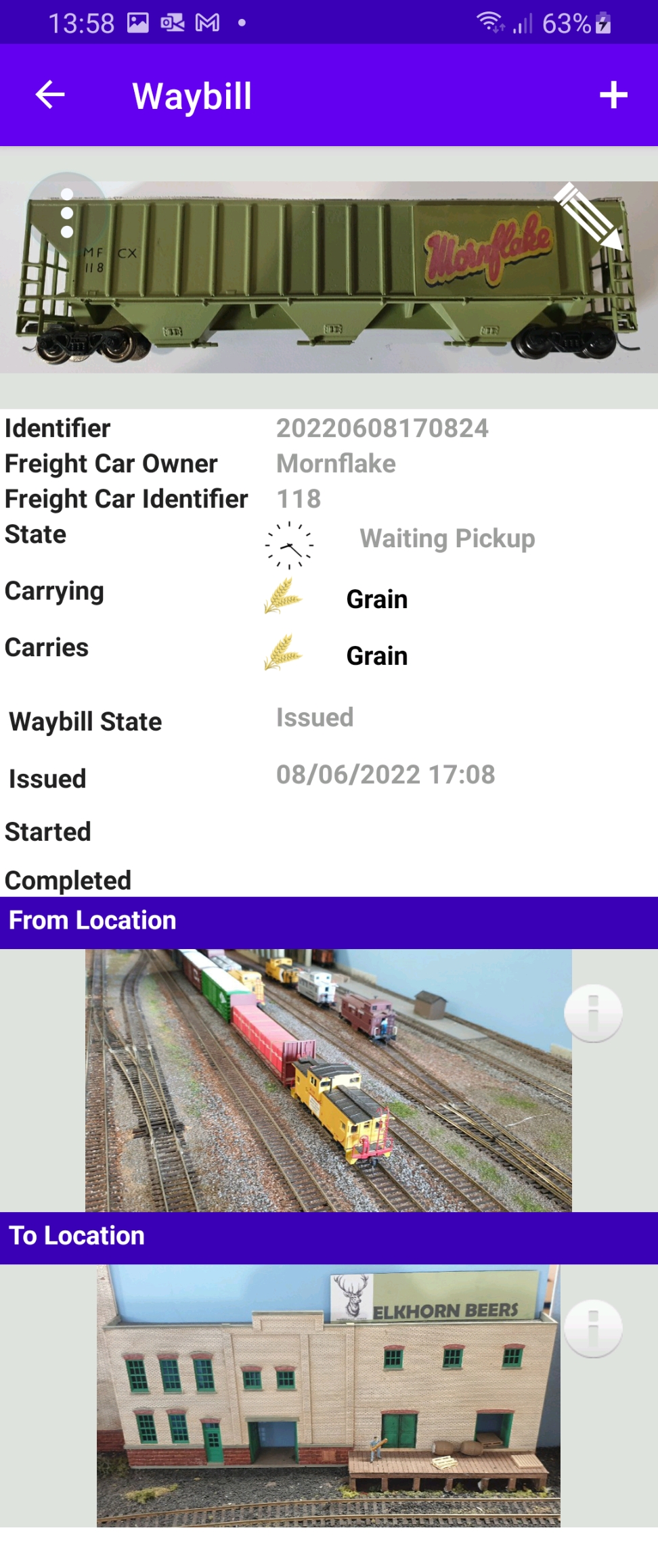Image resolution: width=658 pixels, height=1568 pixels.
Task: Open info for the From Location yard photo
Action: tap(594, 1013)
